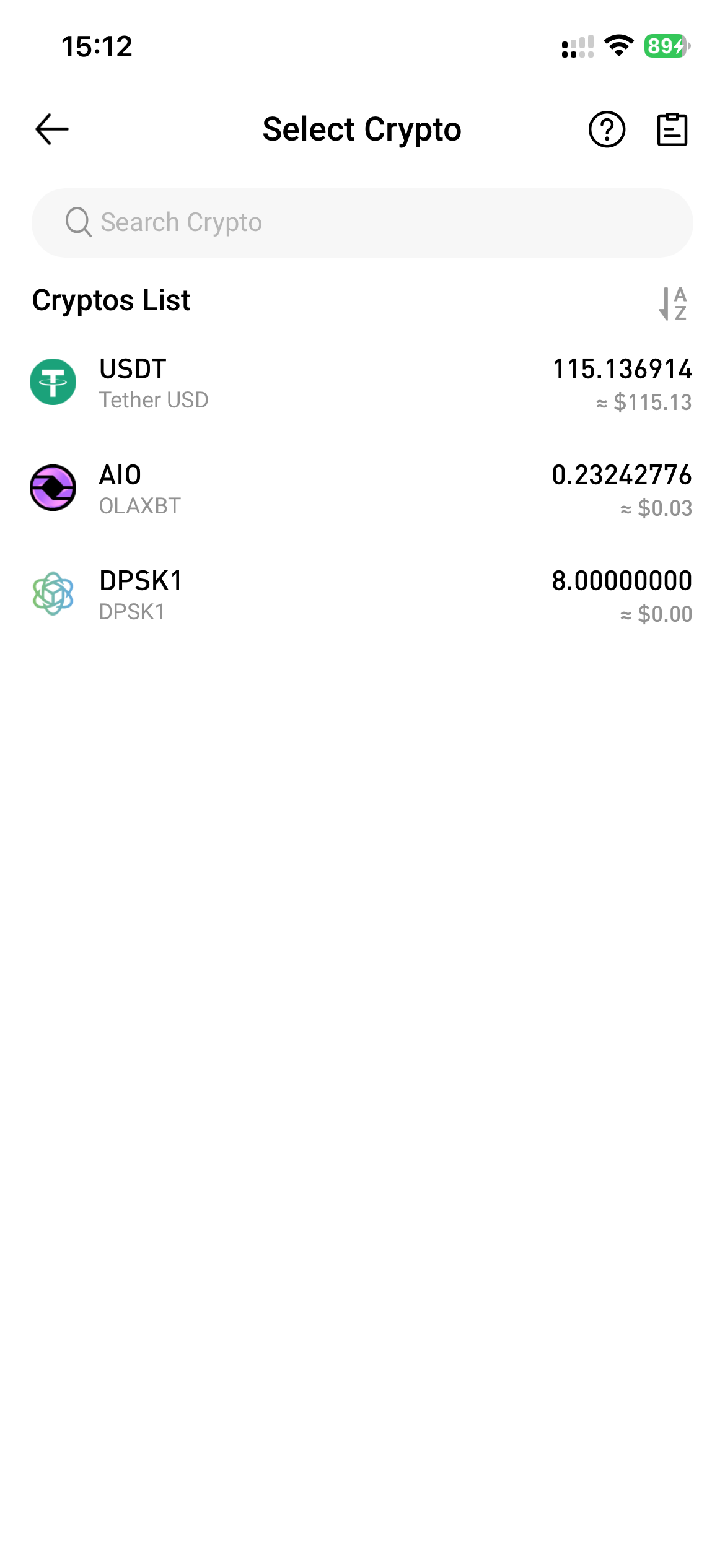Focus the Search Crypto field
This screenshot has width=725, height=1568.
(x=362, y=223)
